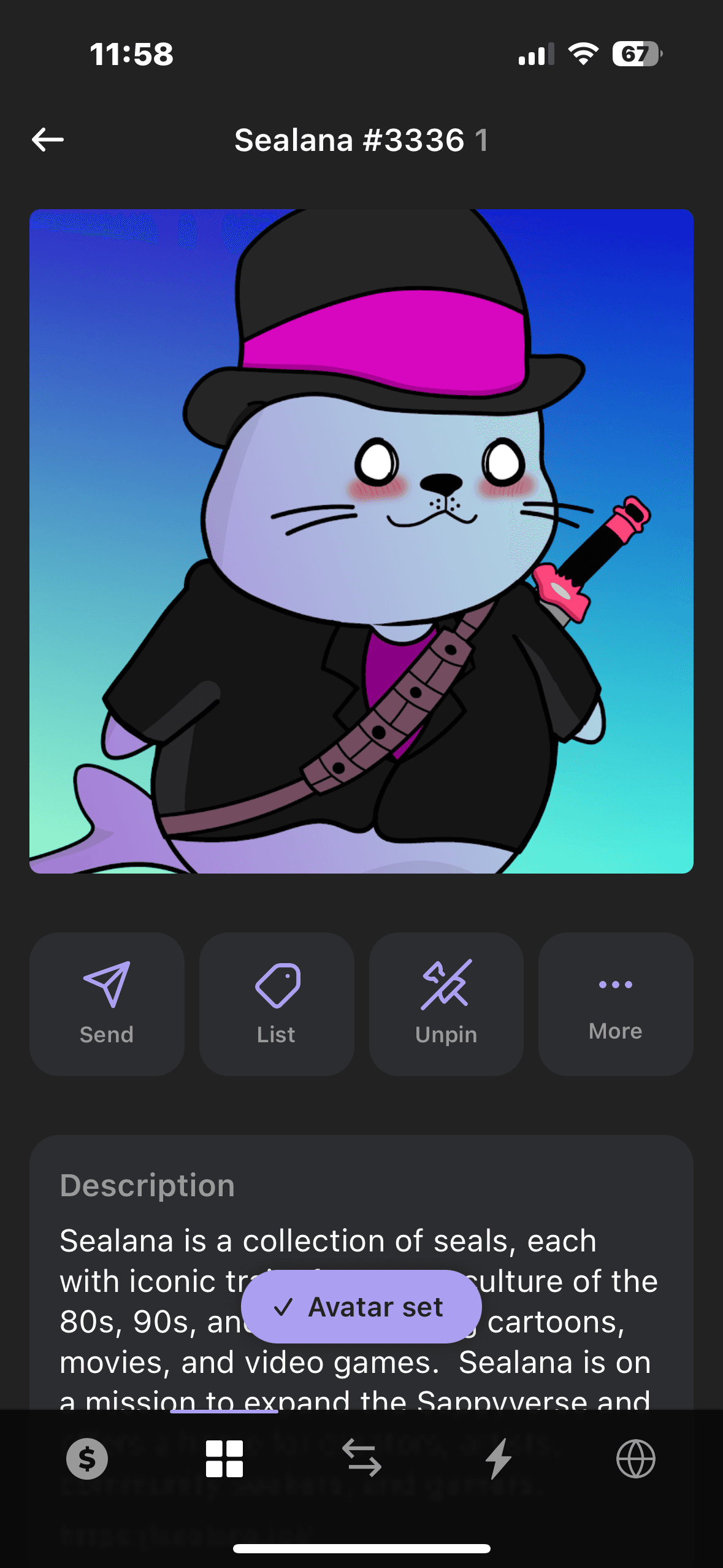Viewport: 723px width, 1568px height.
Task: Switch to the swap arrows tab
Action: (362, 1459)
